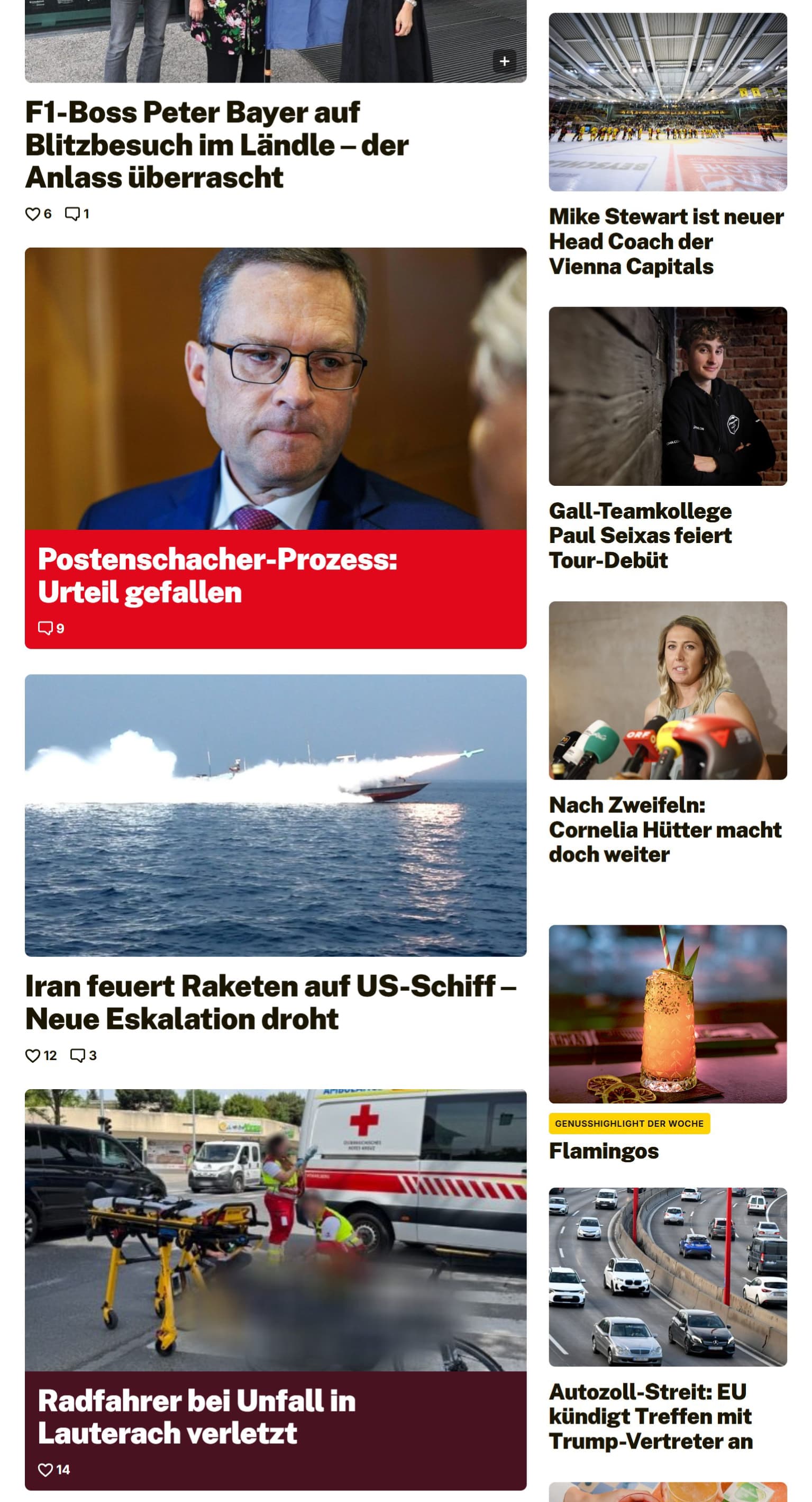Image resolution: width=812 pixels, height=1502 pixels.
Task: Open the Radfahrer bei Unfall in Lauterach story
Action: point(196,1417)
